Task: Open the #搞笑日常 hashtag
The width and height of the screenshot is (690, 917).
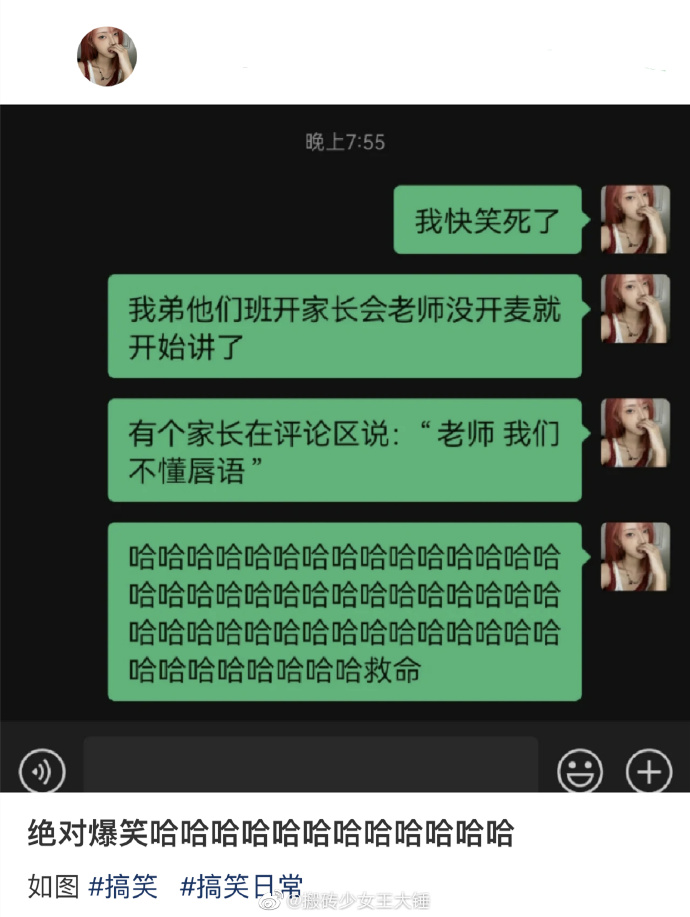Action: (241, 886)
